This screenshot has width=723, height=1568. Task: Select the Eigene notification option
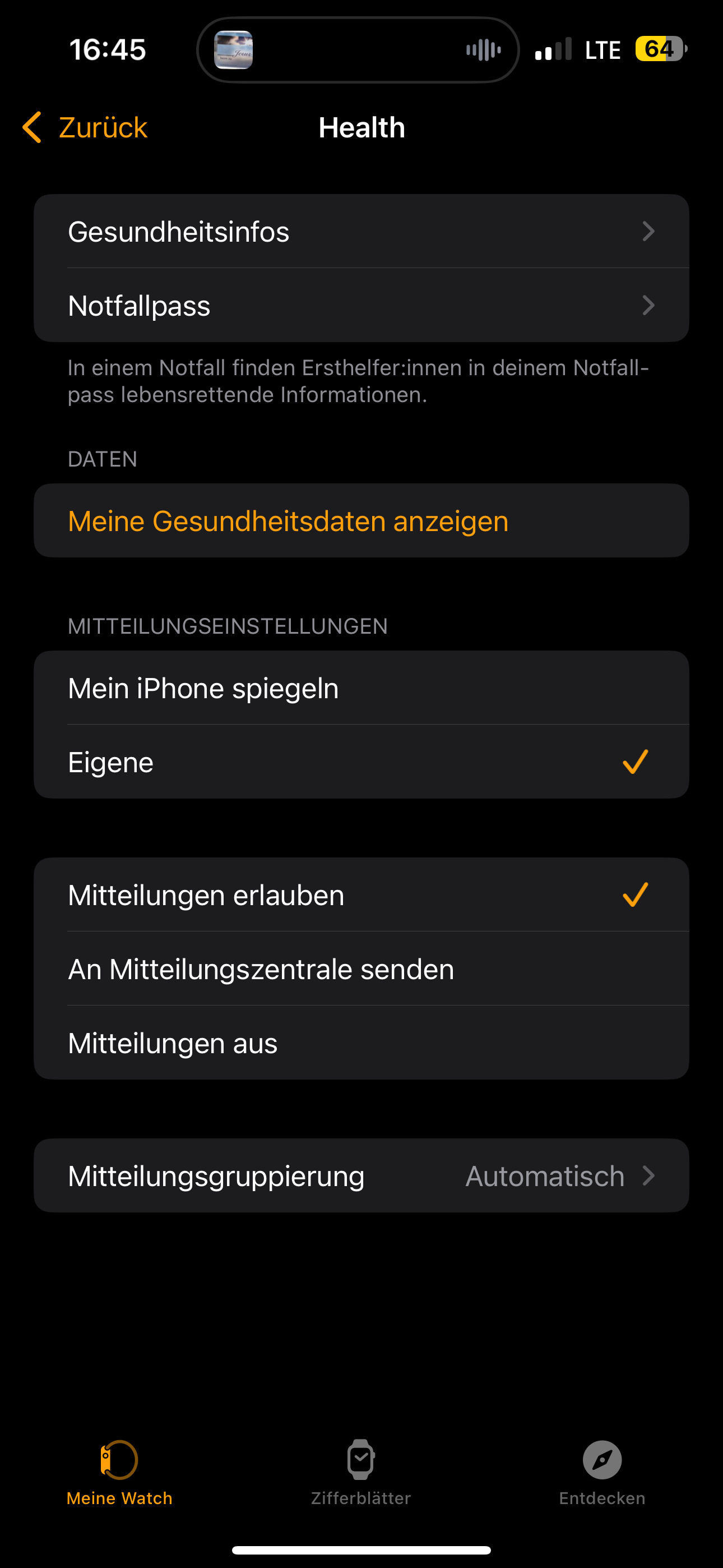click(x=361, y=762)
